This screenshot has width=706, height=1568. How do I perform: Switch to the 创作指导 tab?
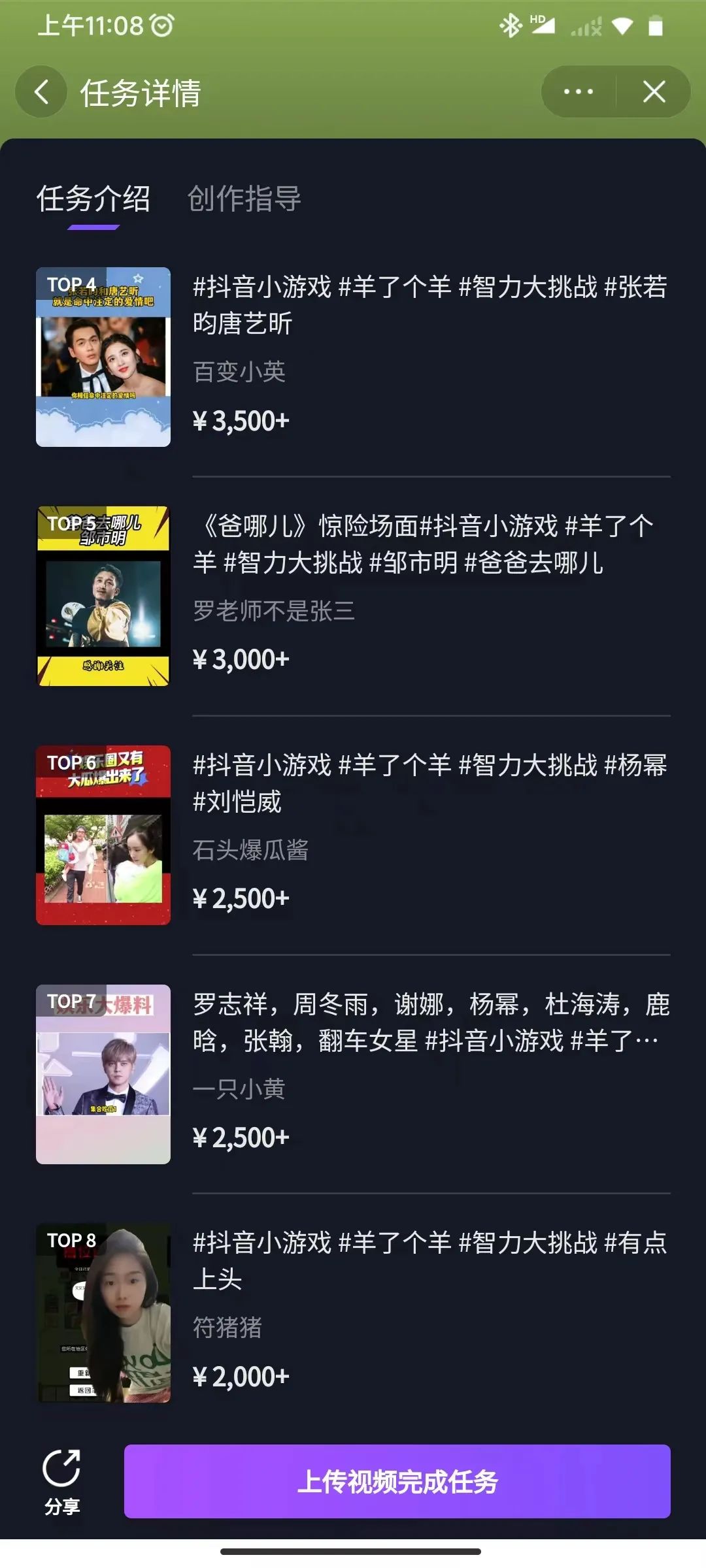[244, 199]
